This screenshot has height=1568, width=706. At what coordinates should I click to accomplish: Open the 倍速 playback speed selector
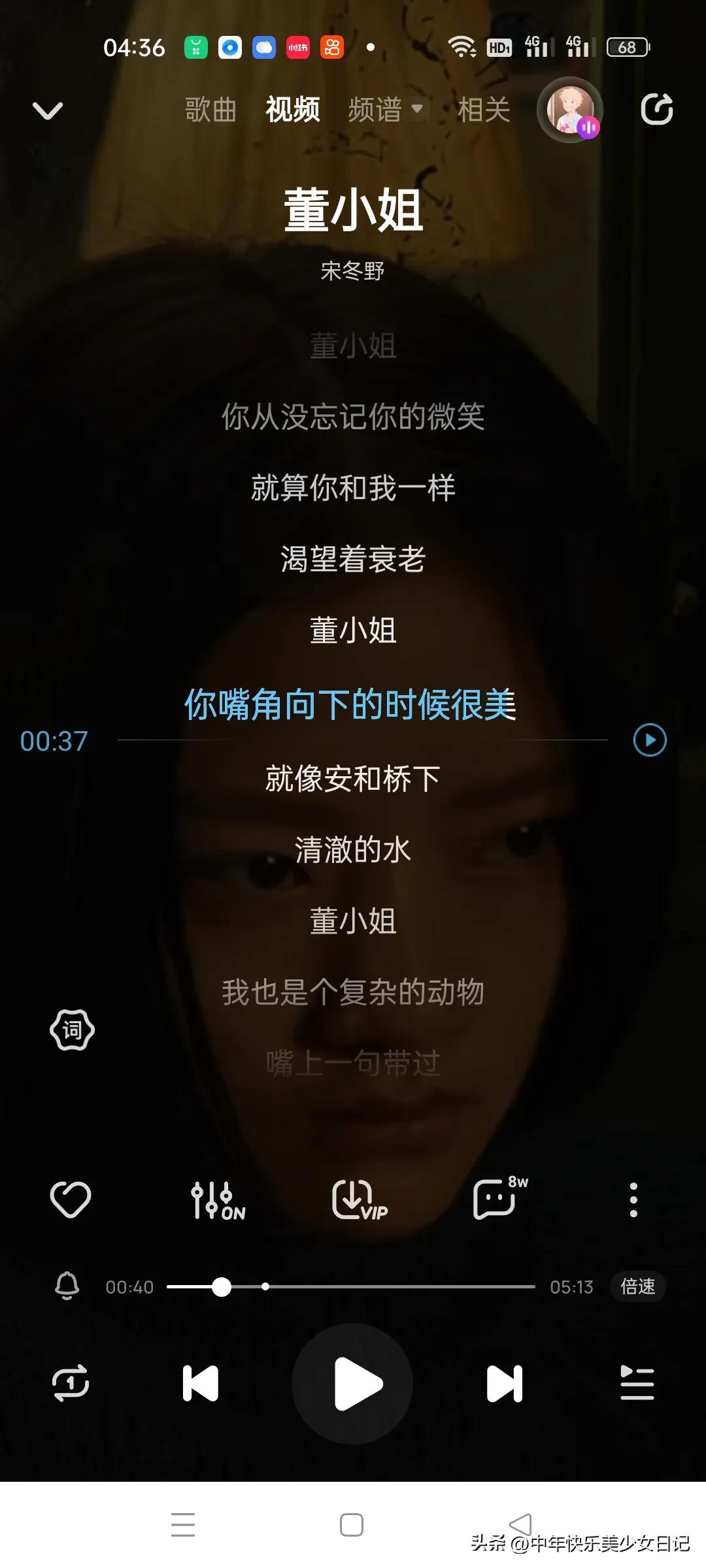click(637, 1287)
